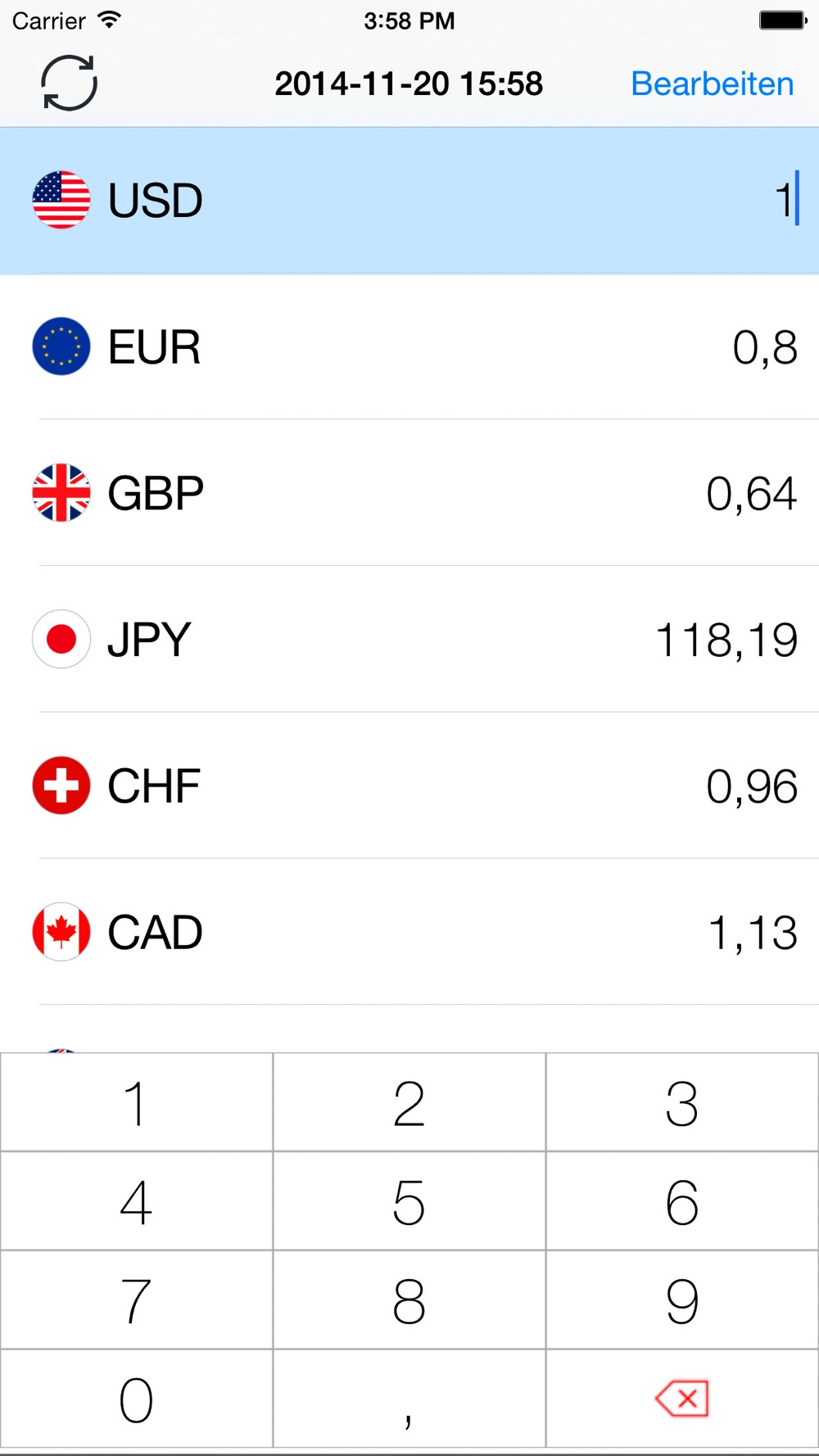Image resolution: width=819 pixels, height=1456 pixels.
Task: Enter digit 5 on the keypad
Action: click(x=409, y=1201)
